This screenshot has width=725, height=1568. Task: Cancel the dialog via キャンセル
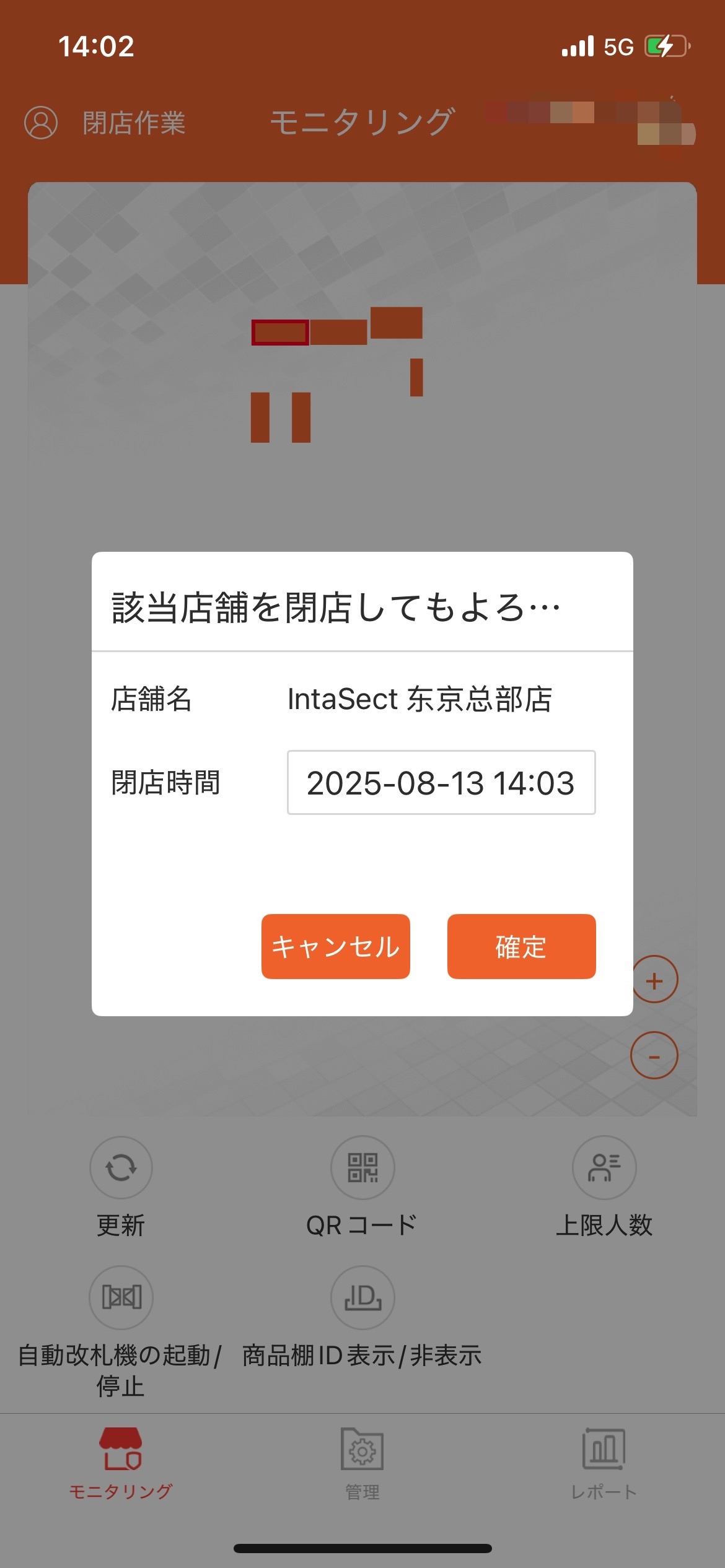pos(335,947)
